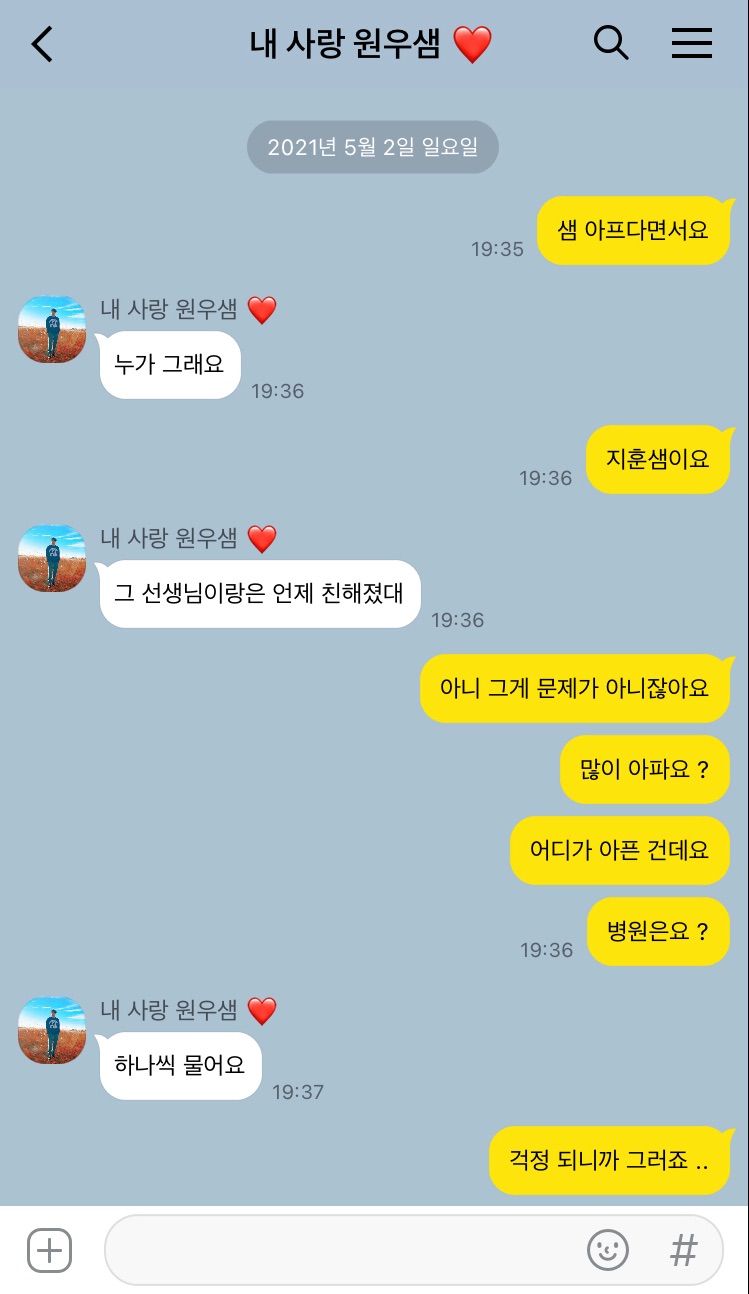
Task: Select the hashtag icon beside the input field
Action: 682,1249
